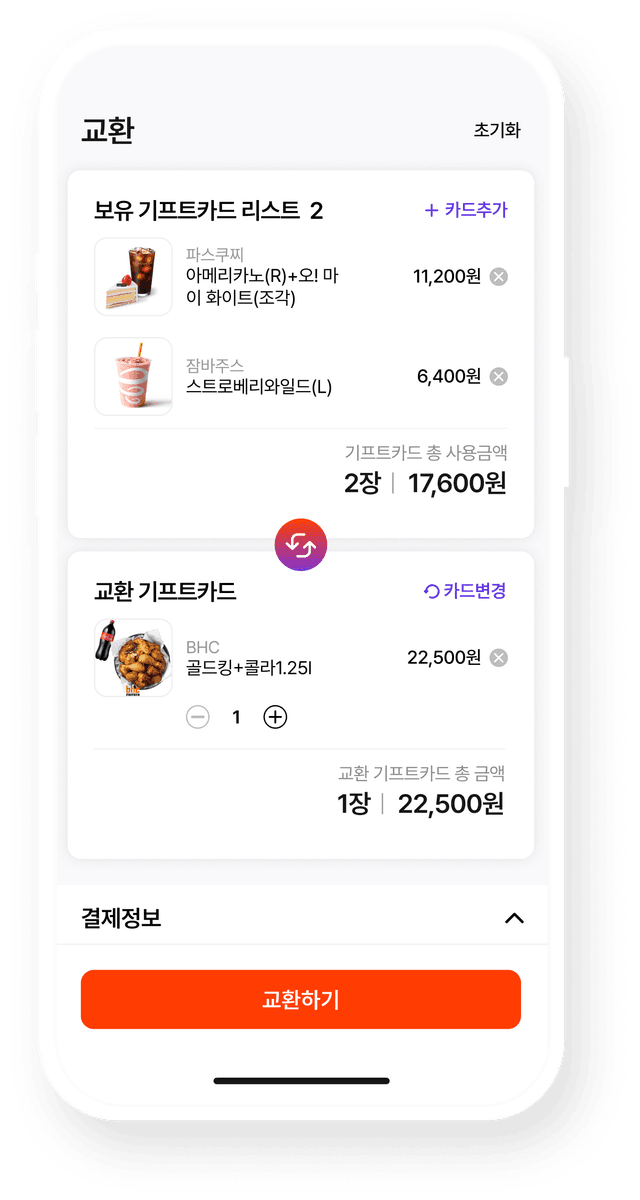Remove the 잠바주스 스트로베리와일드 gift card

pos(499,377)
